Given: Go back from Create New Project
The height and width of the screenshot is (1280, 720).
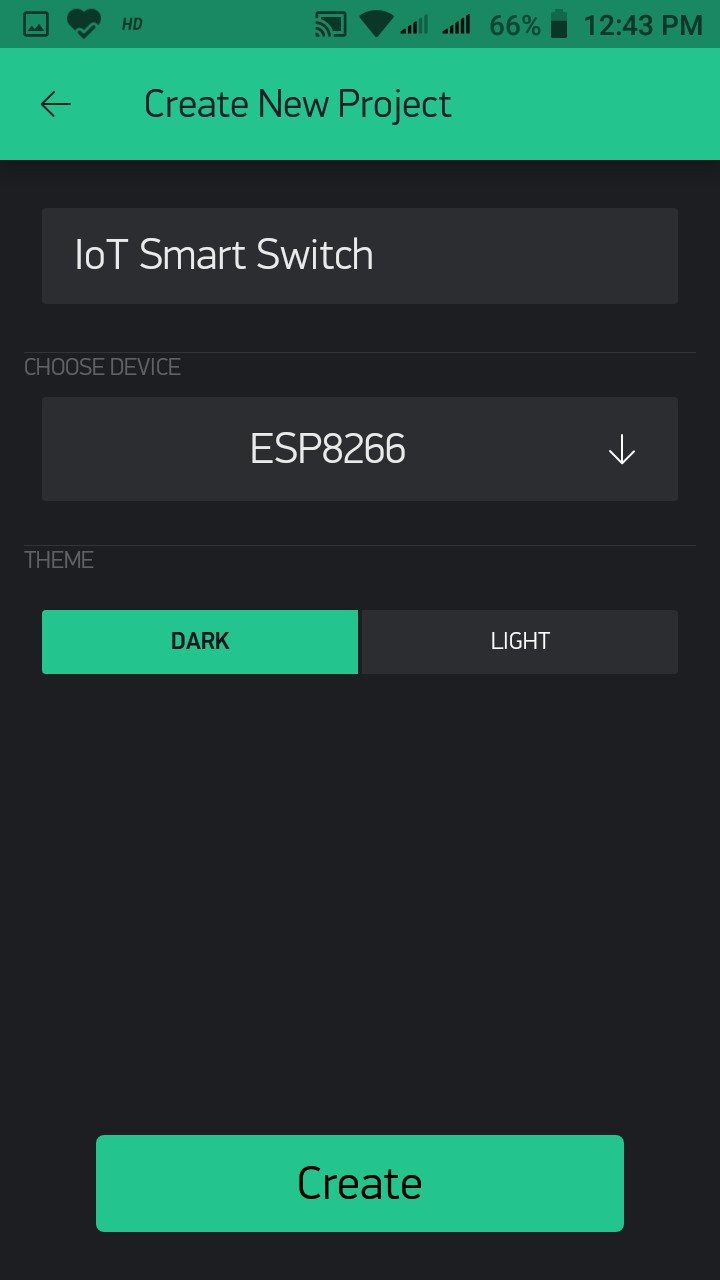Looking at the screenshot, I should (56, 104).
